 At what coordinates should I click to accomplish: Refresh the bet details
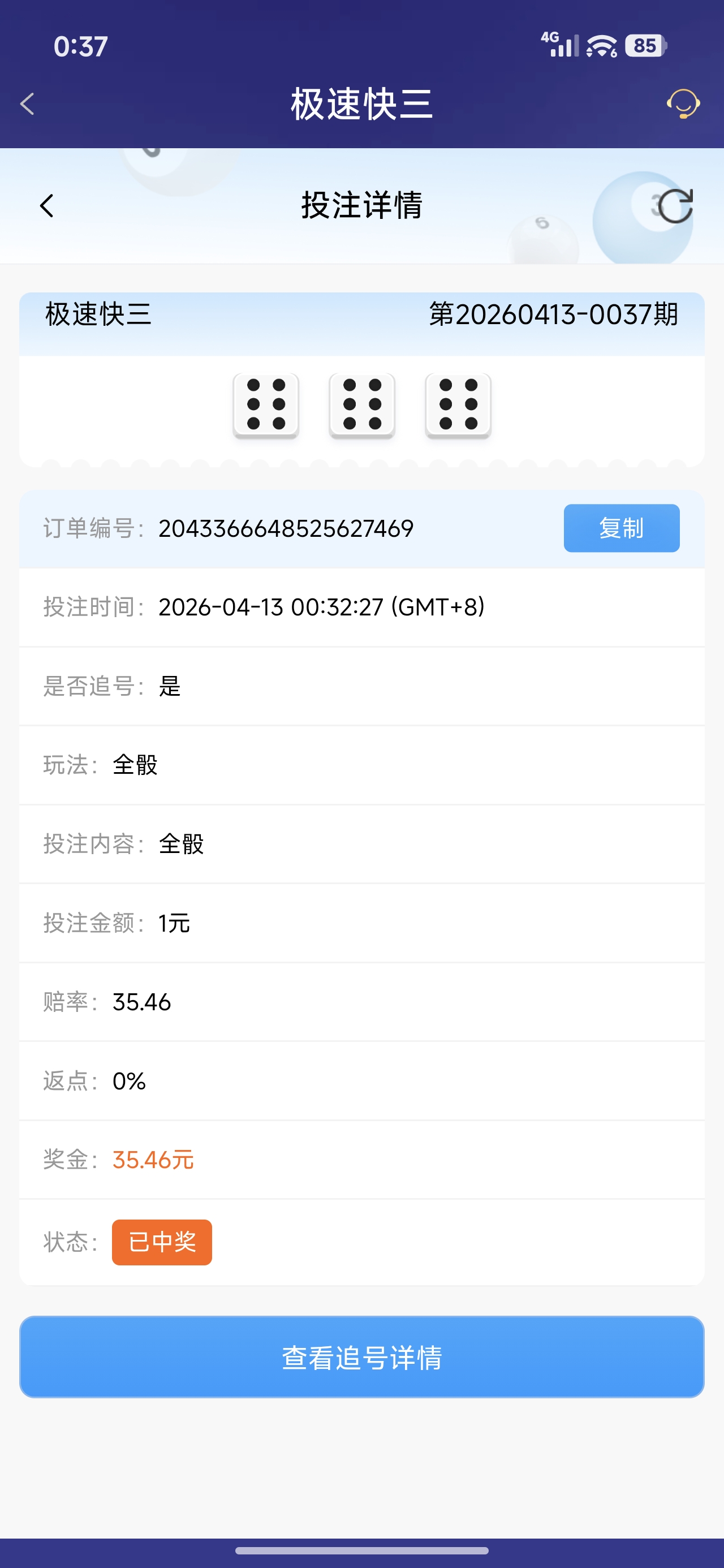point(675,206)
